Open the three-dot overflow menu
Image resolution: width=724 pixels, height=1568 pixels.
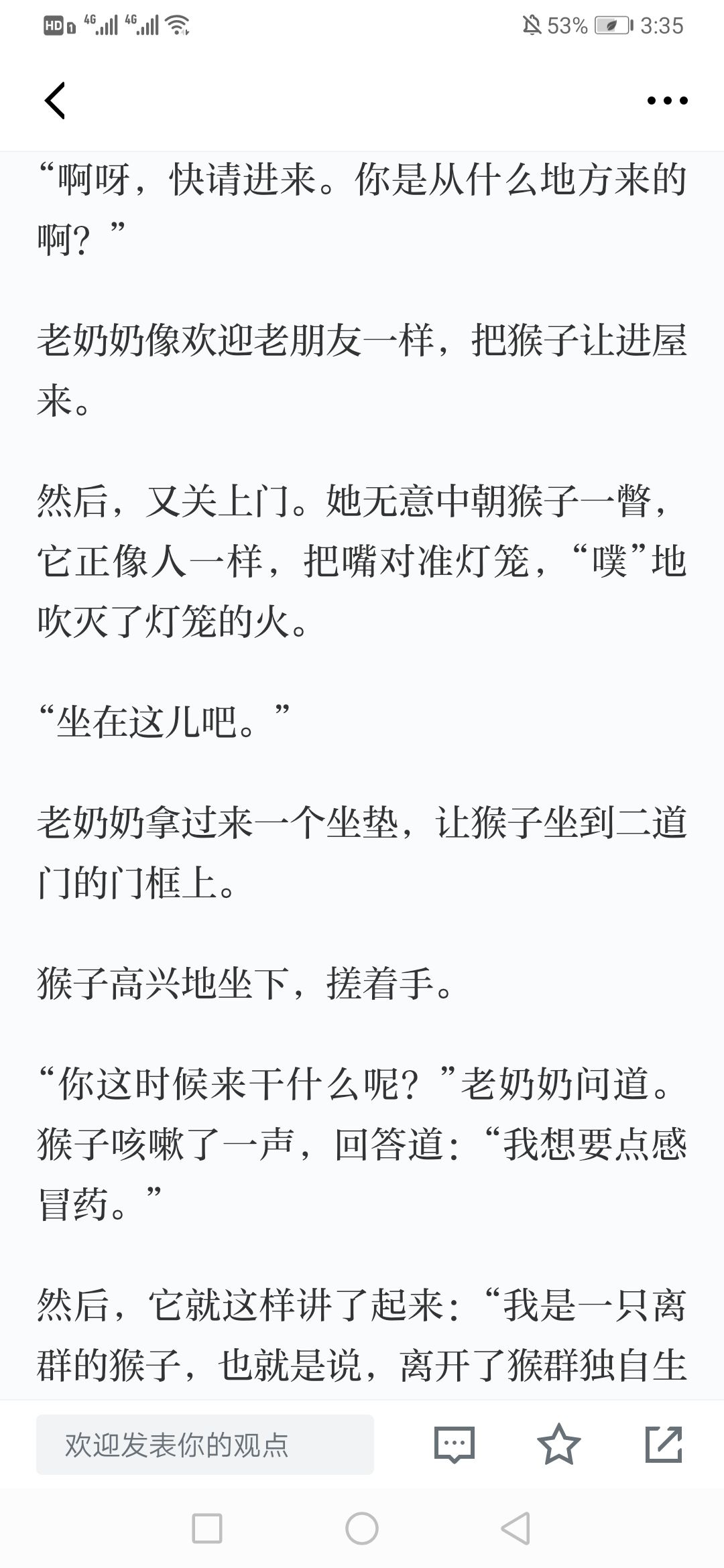[x=667, y=101]
